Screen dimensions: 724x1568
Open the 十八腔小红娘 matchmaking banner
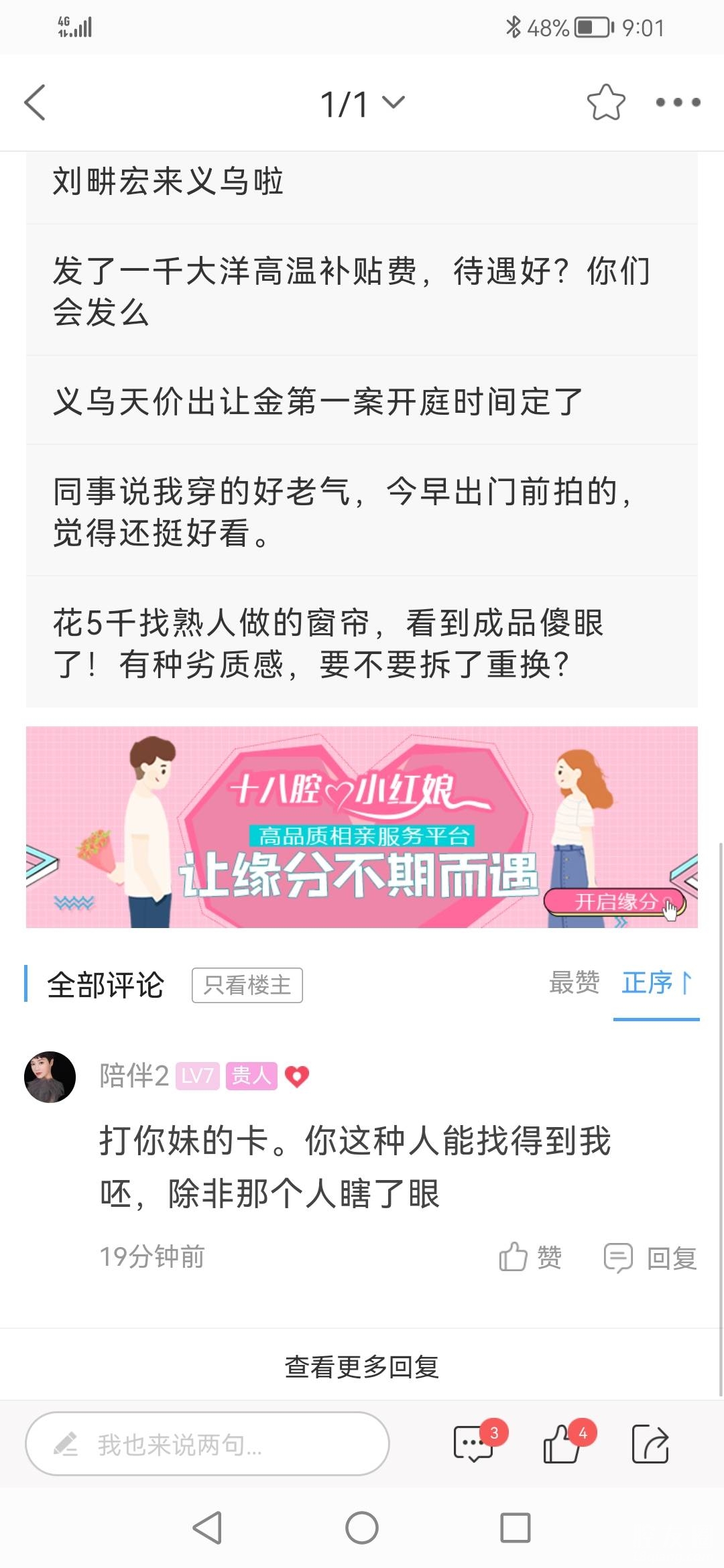362,827
